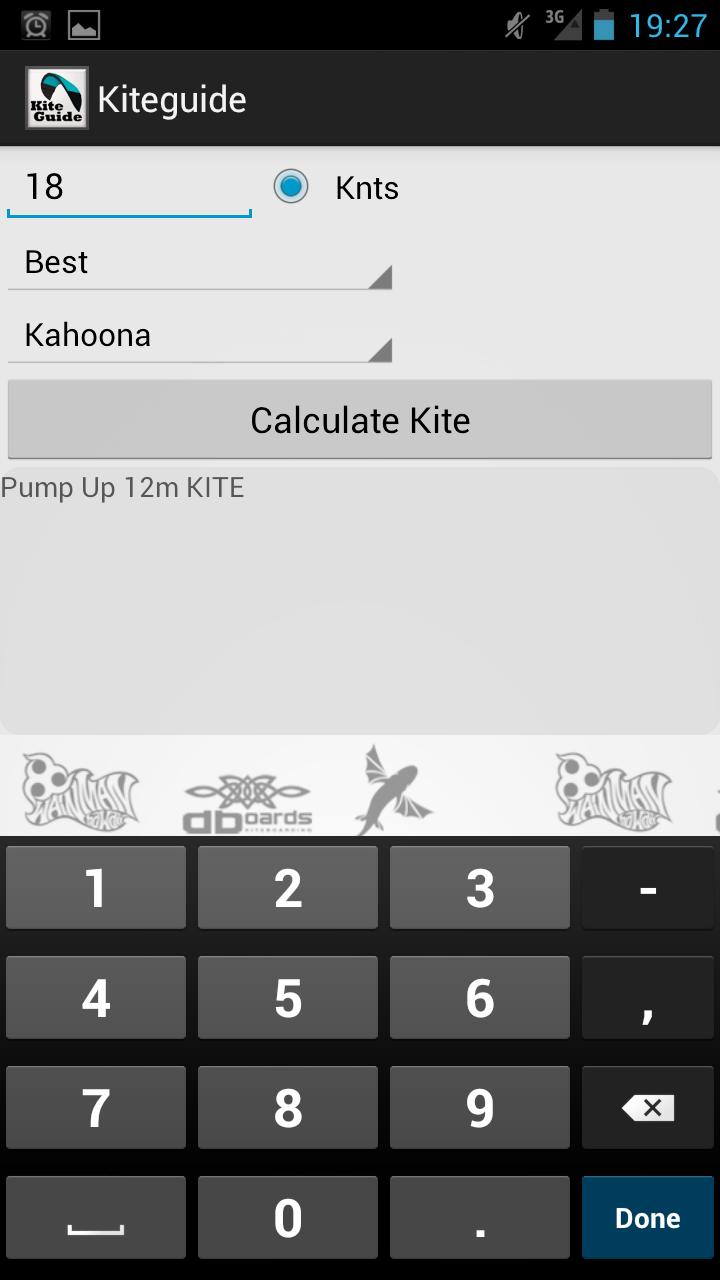Tap the Done key on keyboard

pos(647,1217)
